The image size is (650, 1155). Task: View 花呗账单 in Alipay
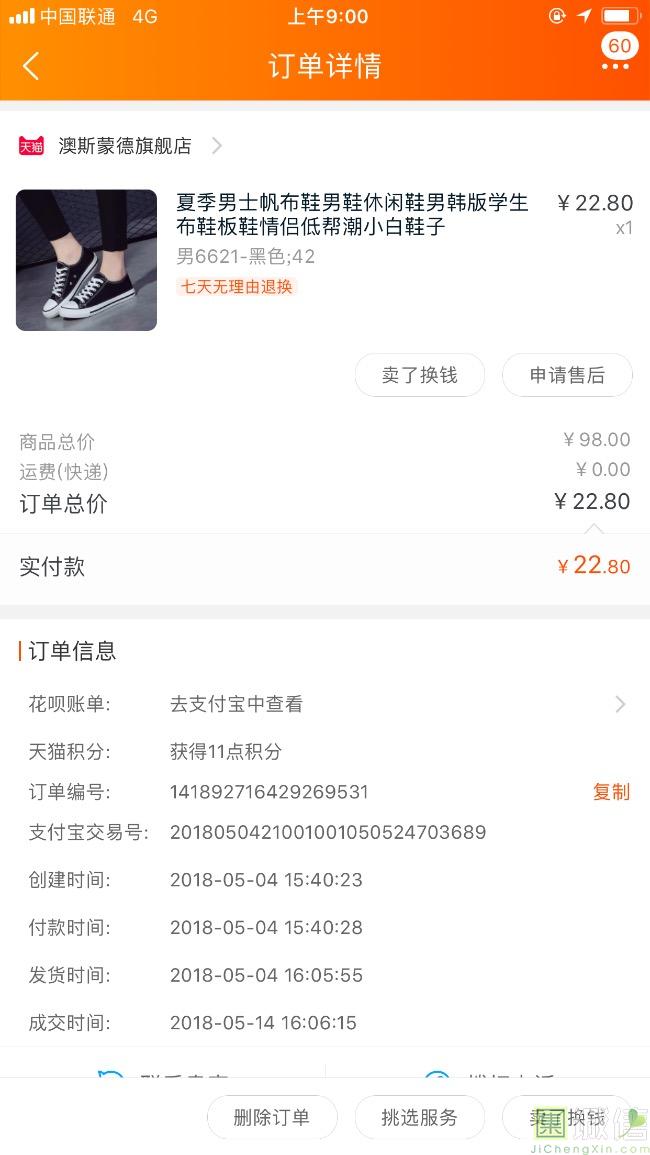pyautogui.click(x=325, y=704)
